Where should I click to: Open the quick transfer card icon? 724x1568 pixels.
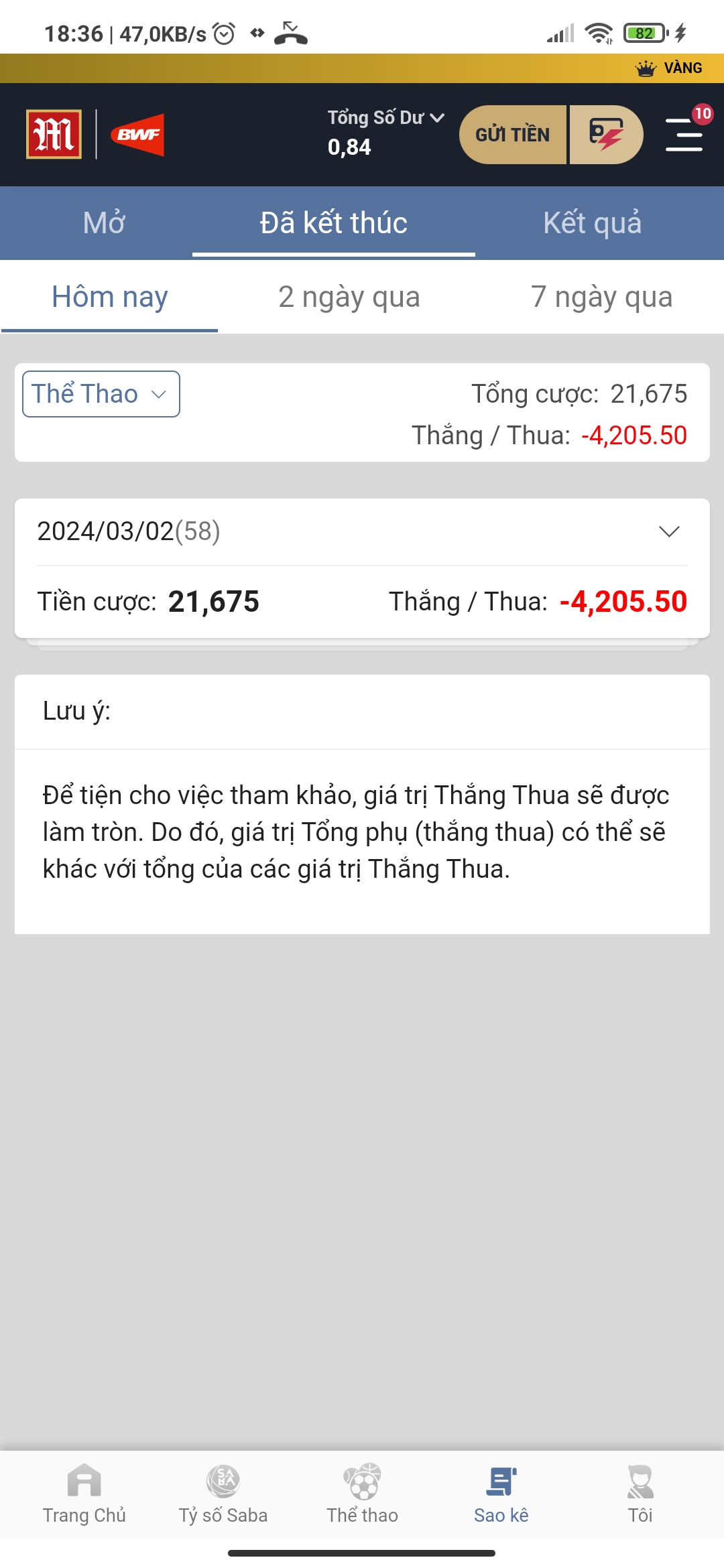(606, 135)
